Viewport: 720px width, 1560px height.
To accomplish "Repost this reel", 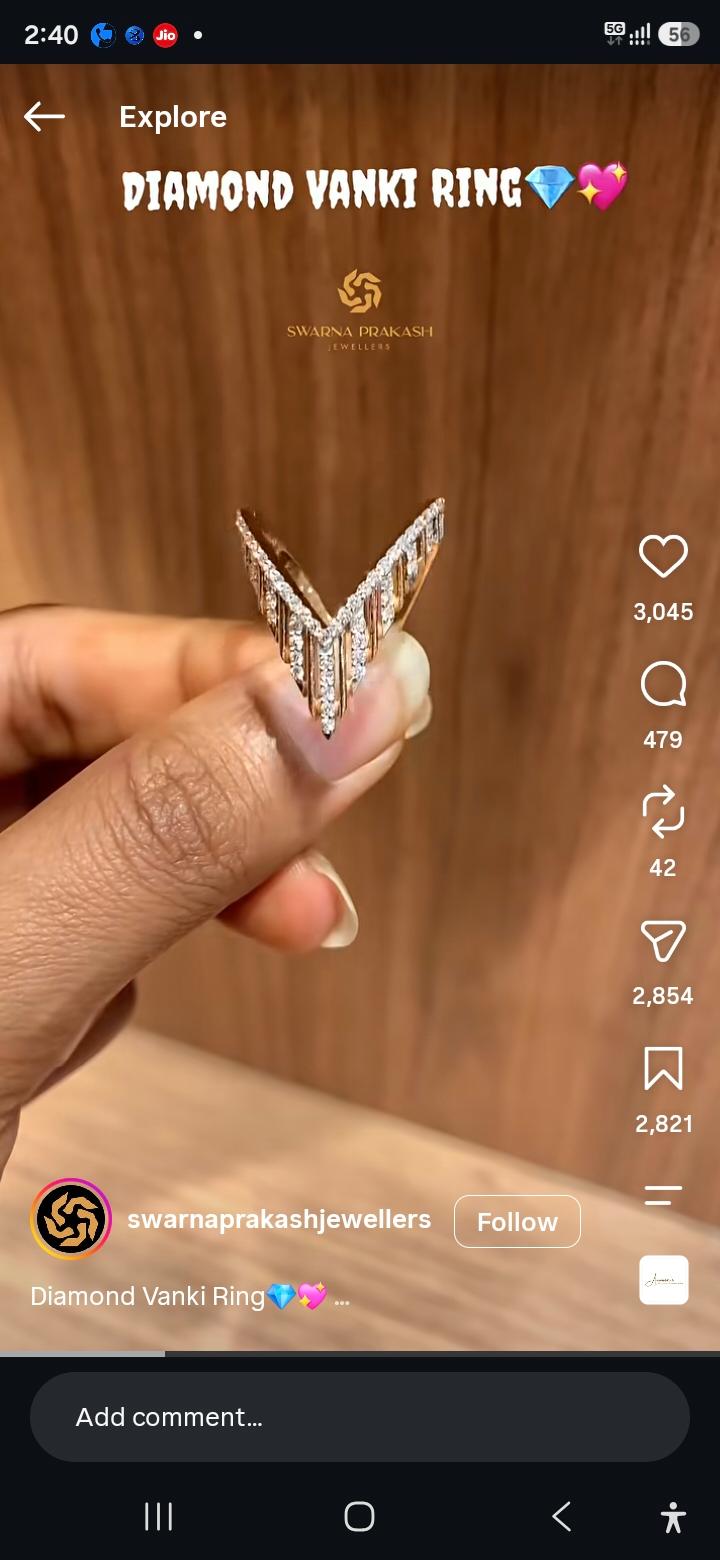I will [x=663, y=812].
